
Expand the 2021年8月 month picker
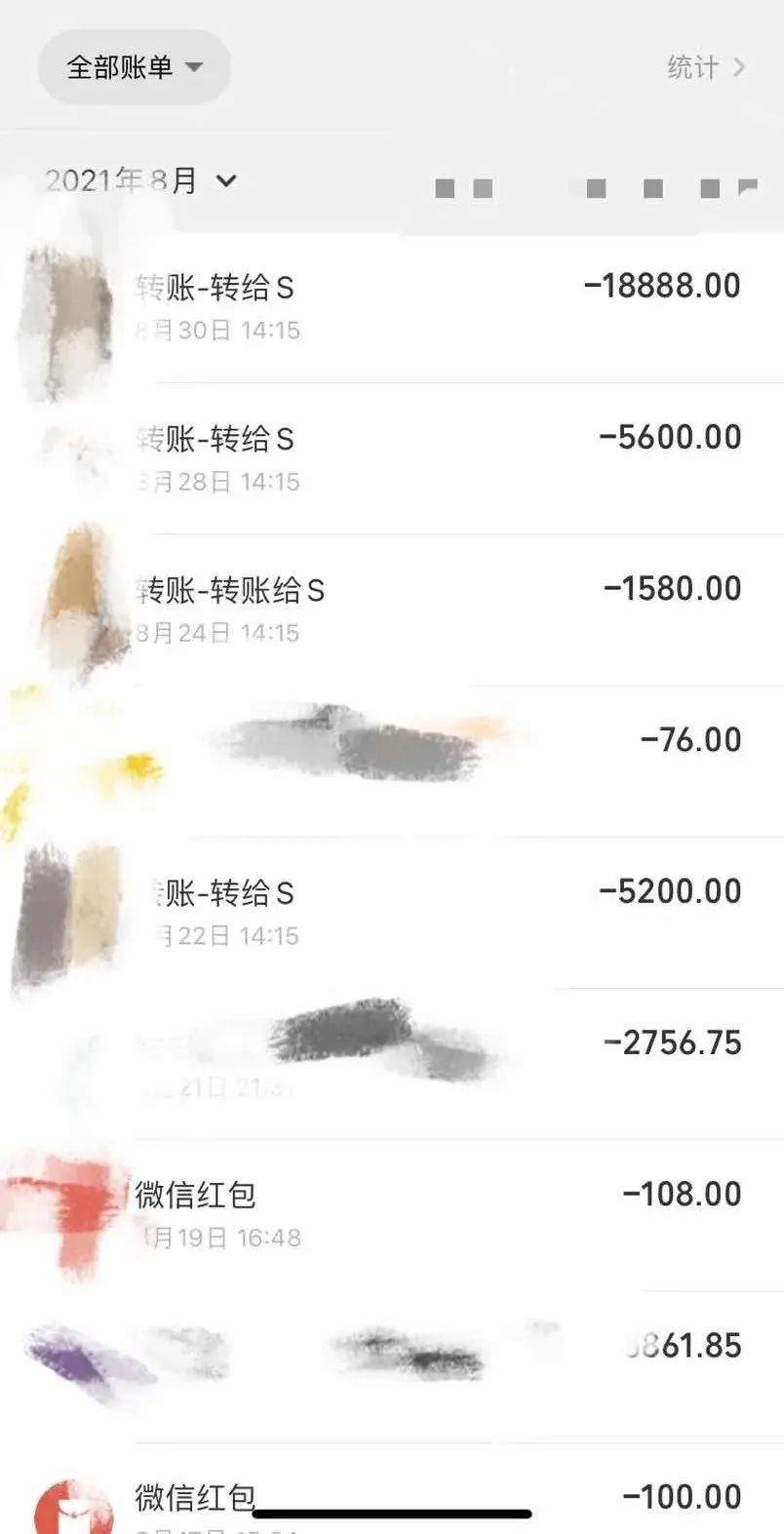(140, 180)
